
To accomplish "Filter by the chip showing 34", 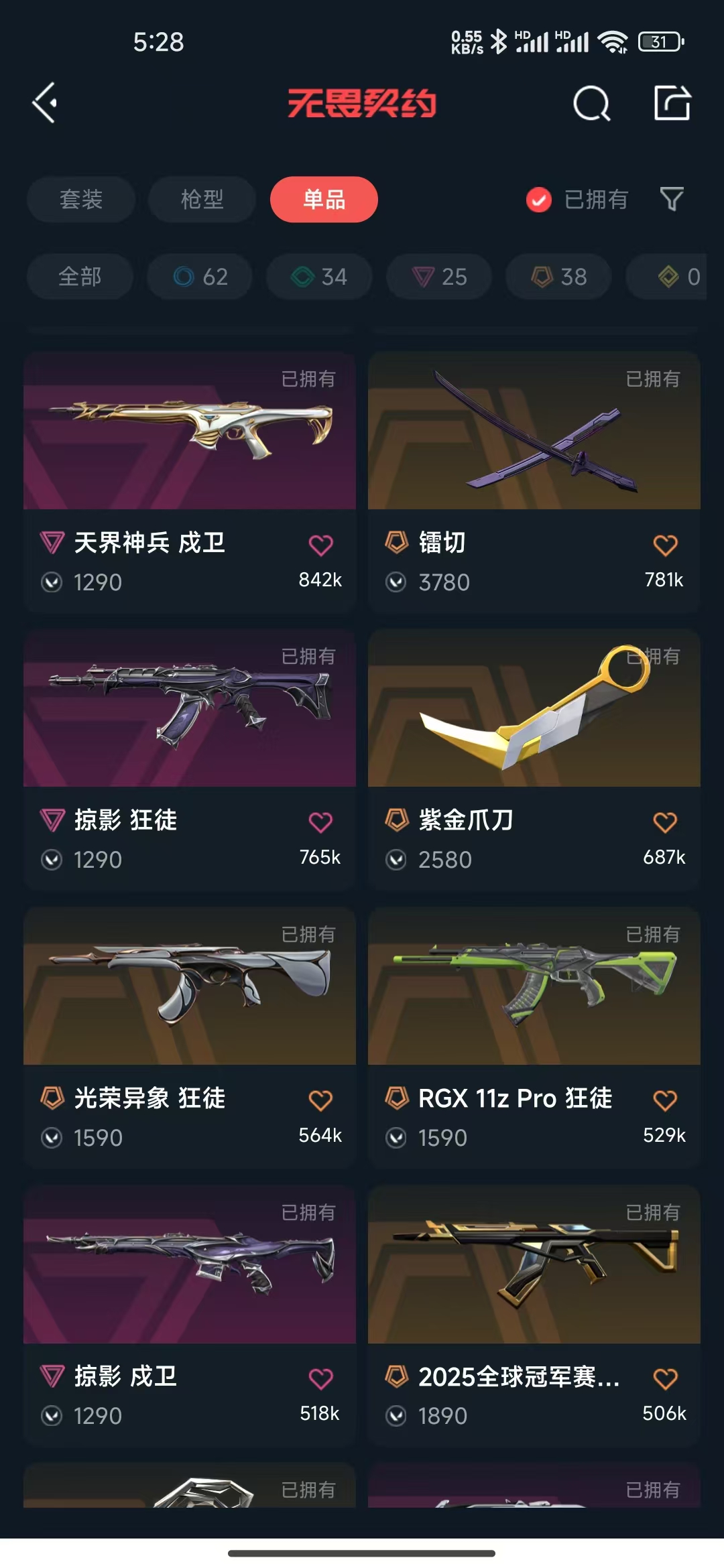I will tap(319, 276).
